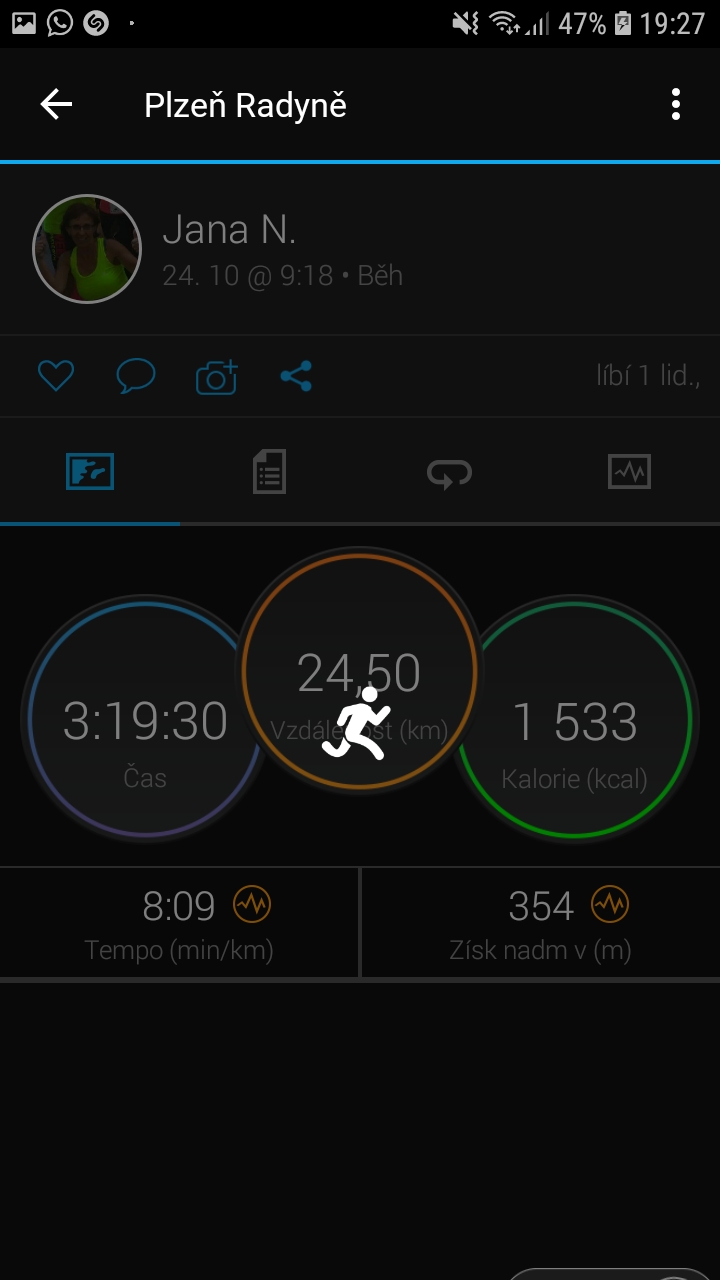Add a photo to the activity
This screenshot has height=1280, width=720.
(216, 376)
